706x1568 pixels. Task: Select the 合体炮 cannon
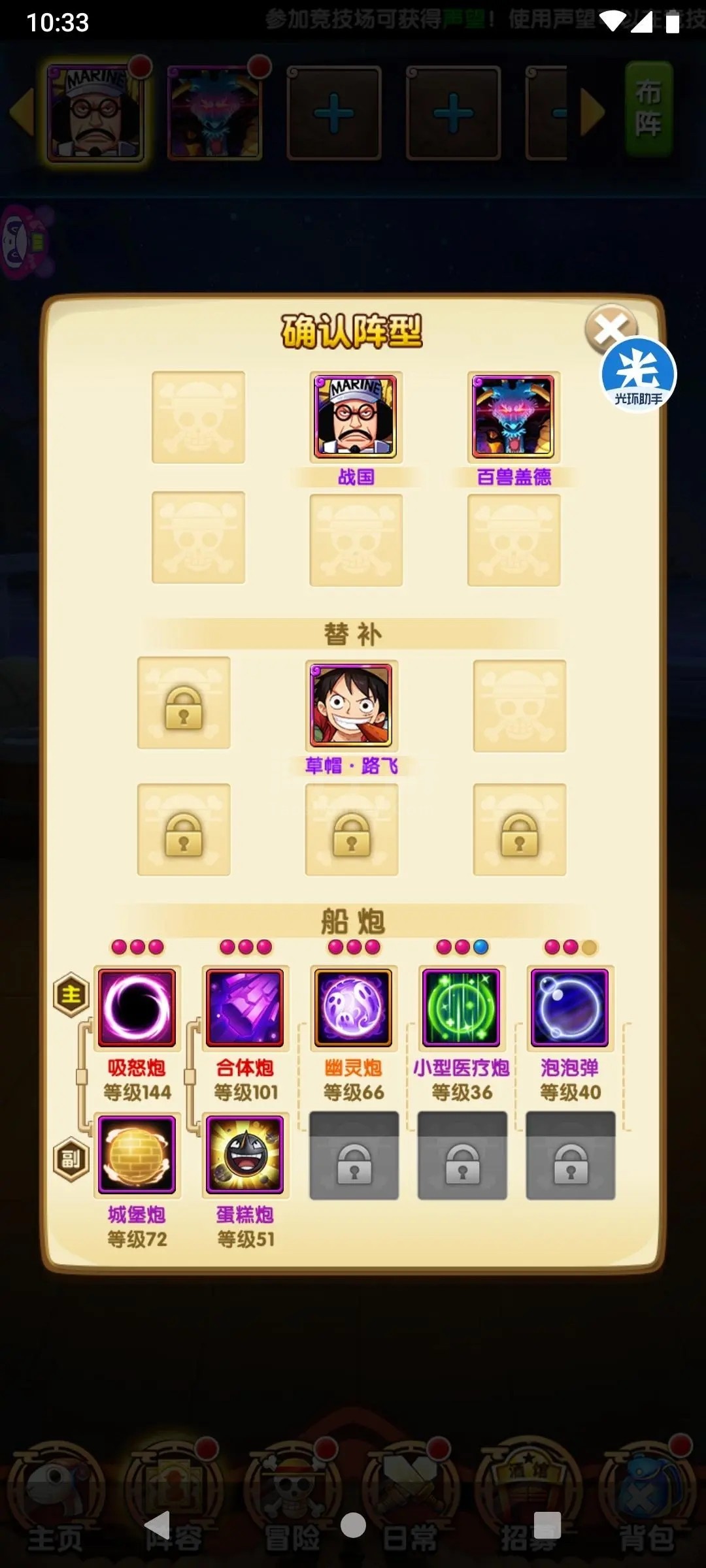[x=245, y=1008]
